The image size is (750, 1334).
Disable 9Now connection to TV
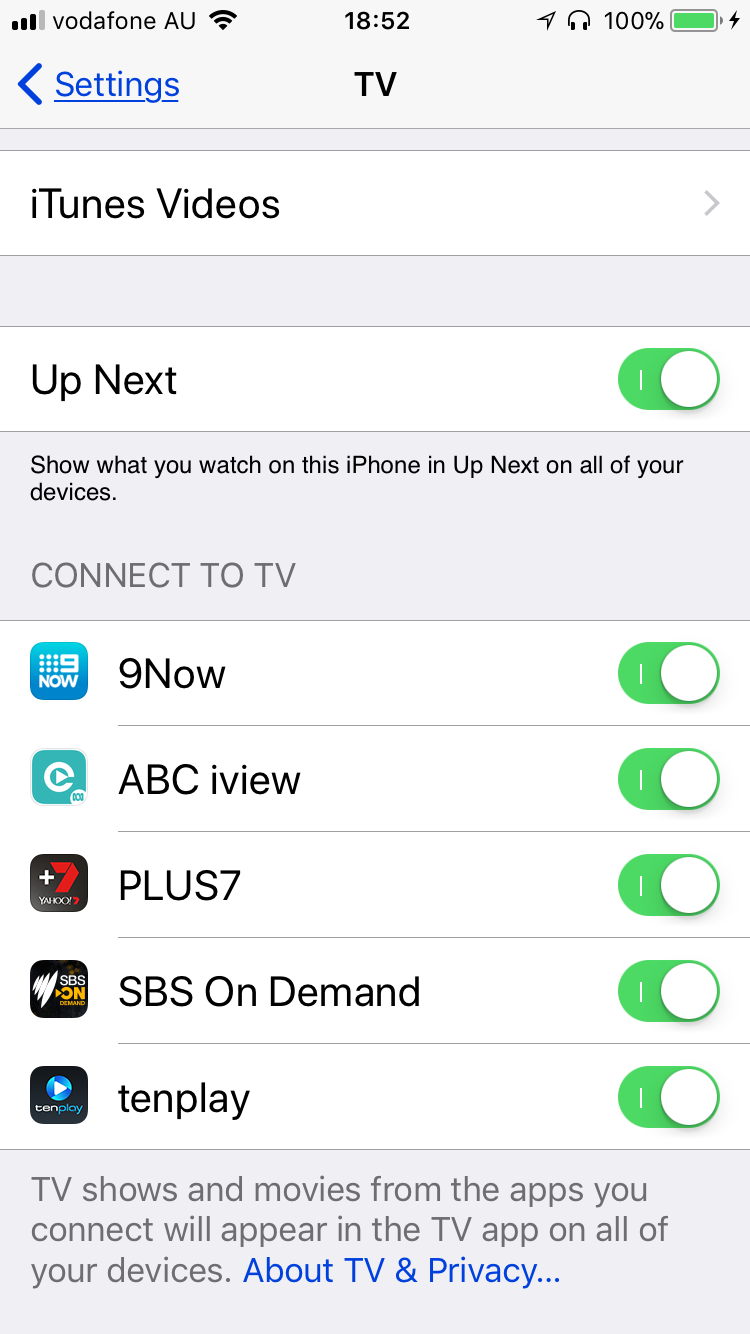[668, 674]
